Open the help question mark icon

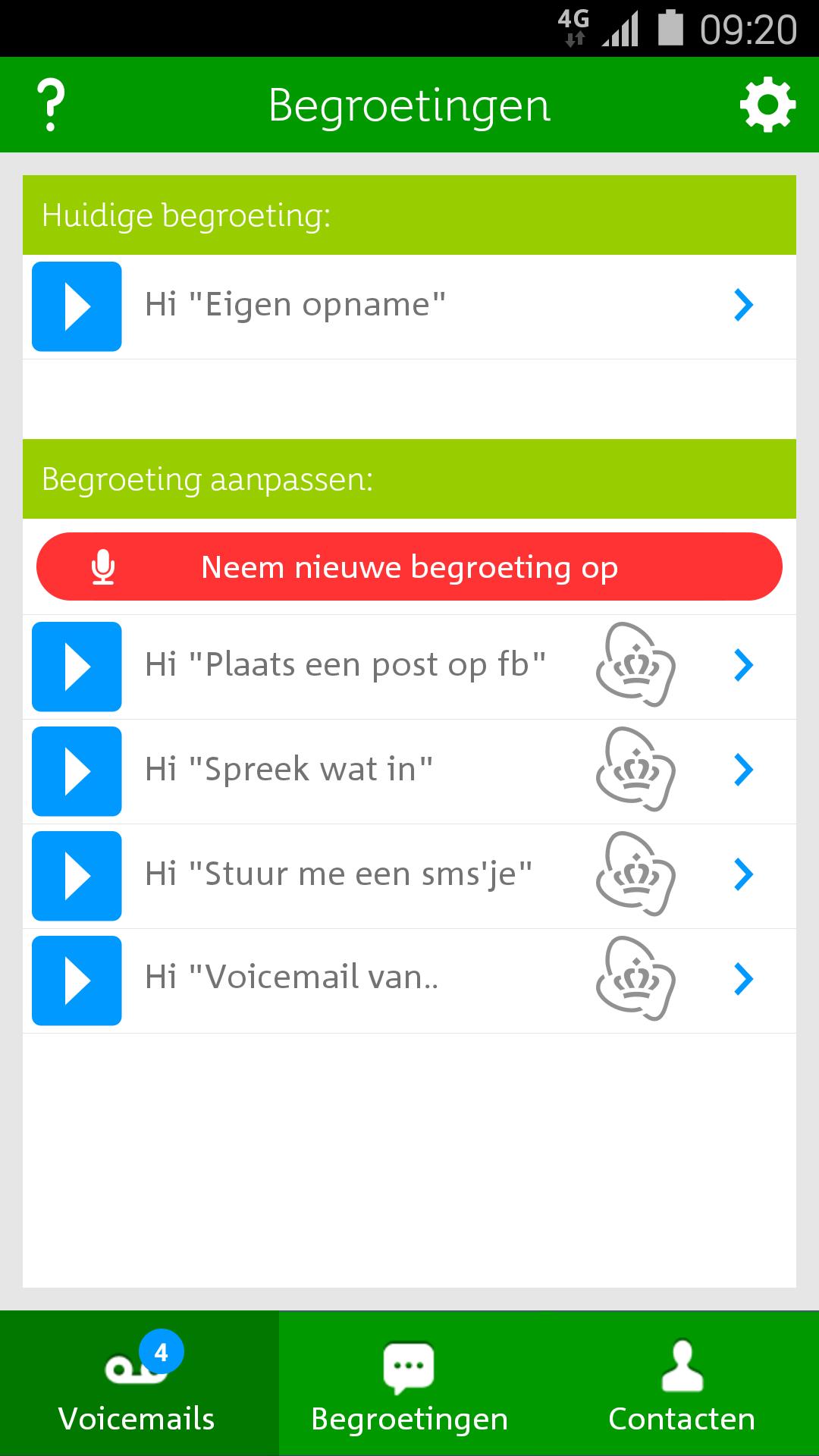tap(50, 105)
